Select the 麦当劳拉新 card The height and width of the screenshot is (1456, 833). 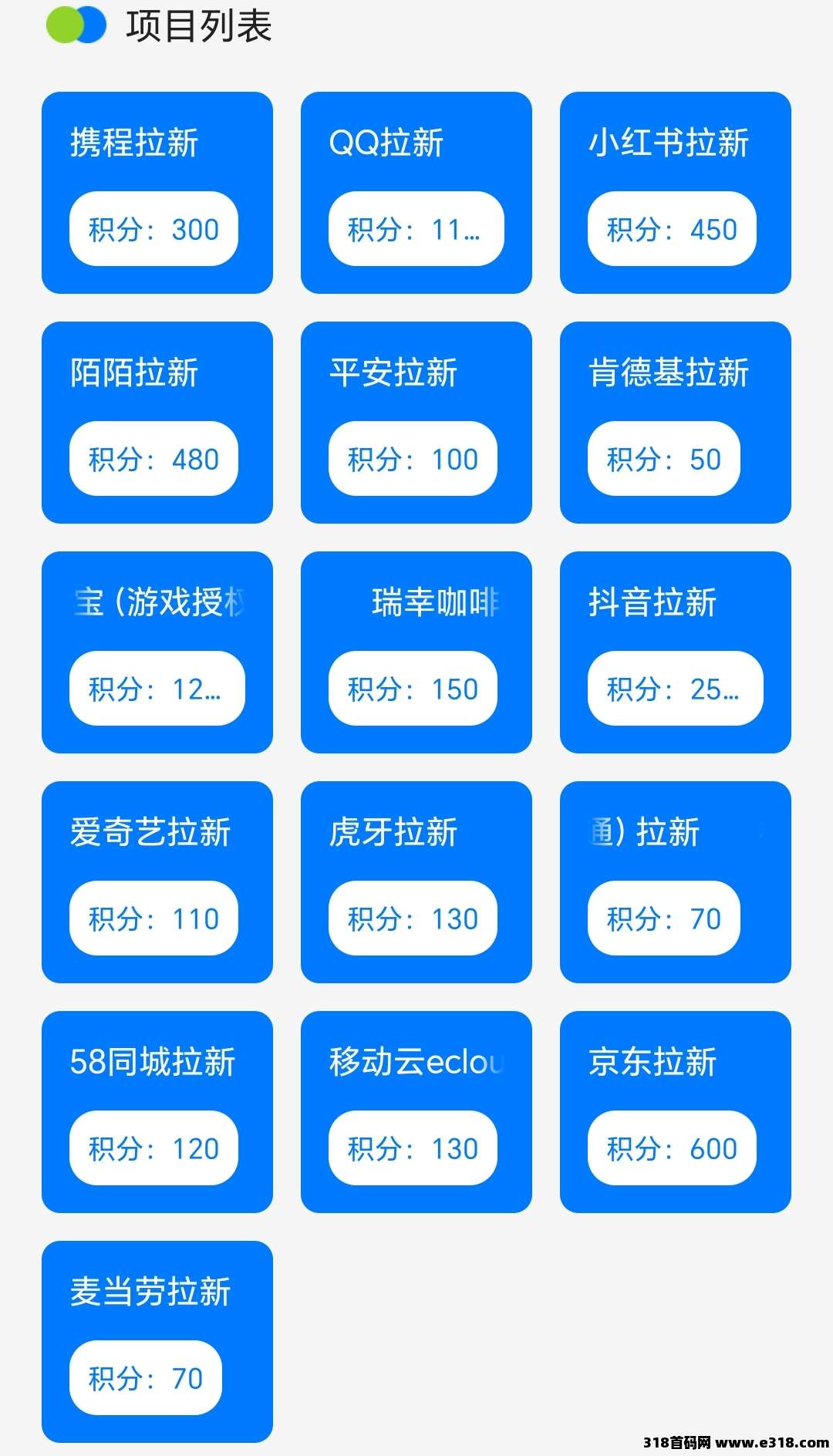tap(157, 1342)
